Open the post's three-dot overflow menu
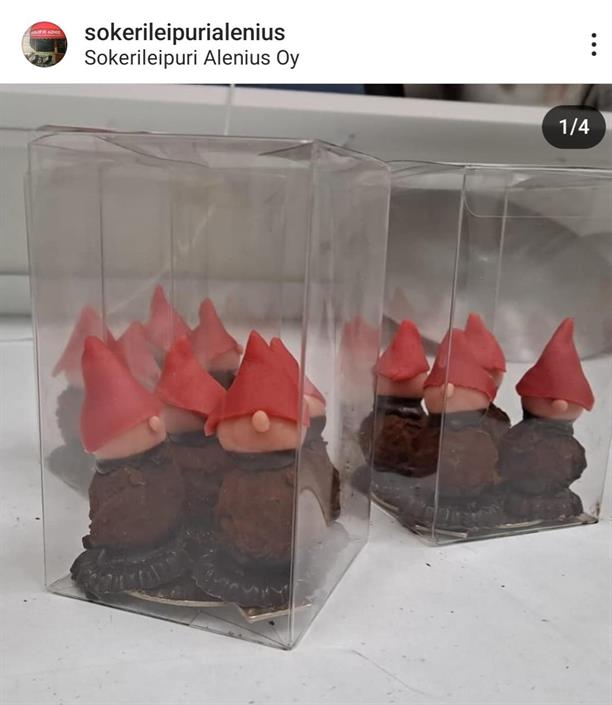 point(593,44)
